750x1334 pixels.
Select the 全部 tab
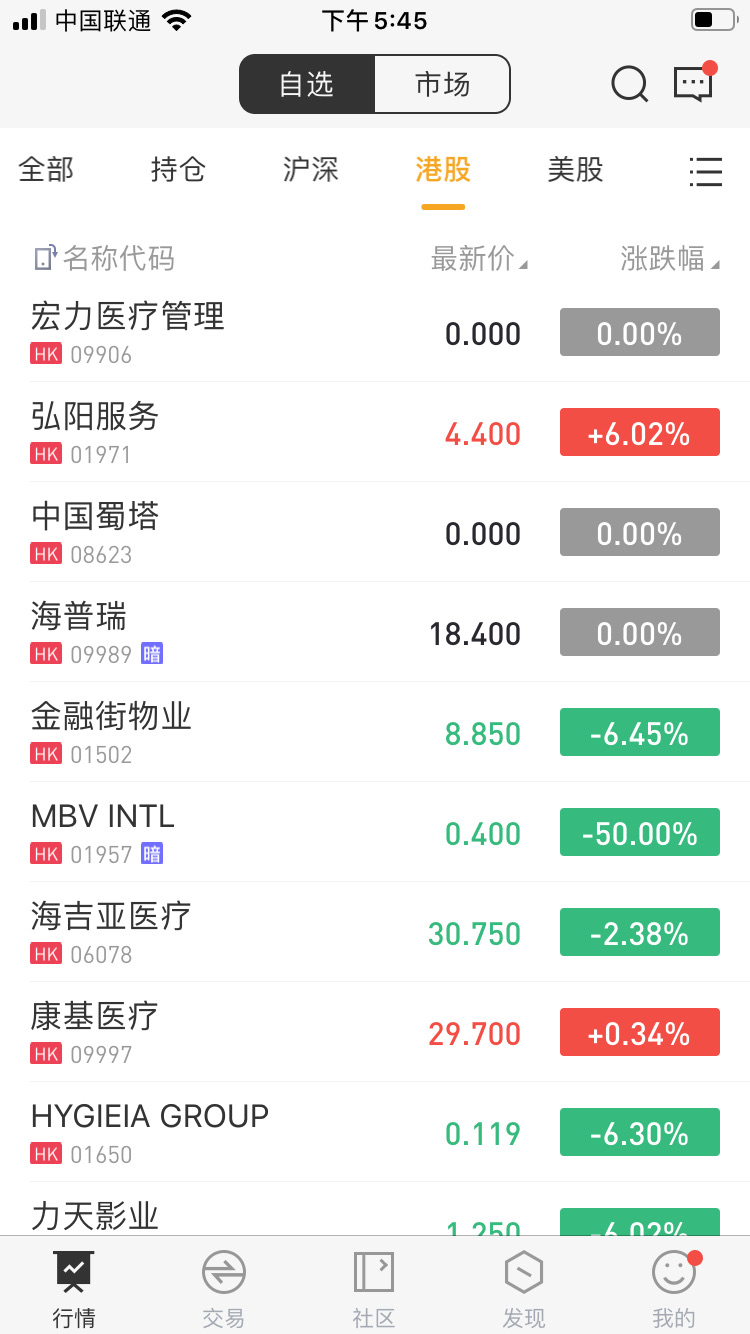tap(46, 169)
